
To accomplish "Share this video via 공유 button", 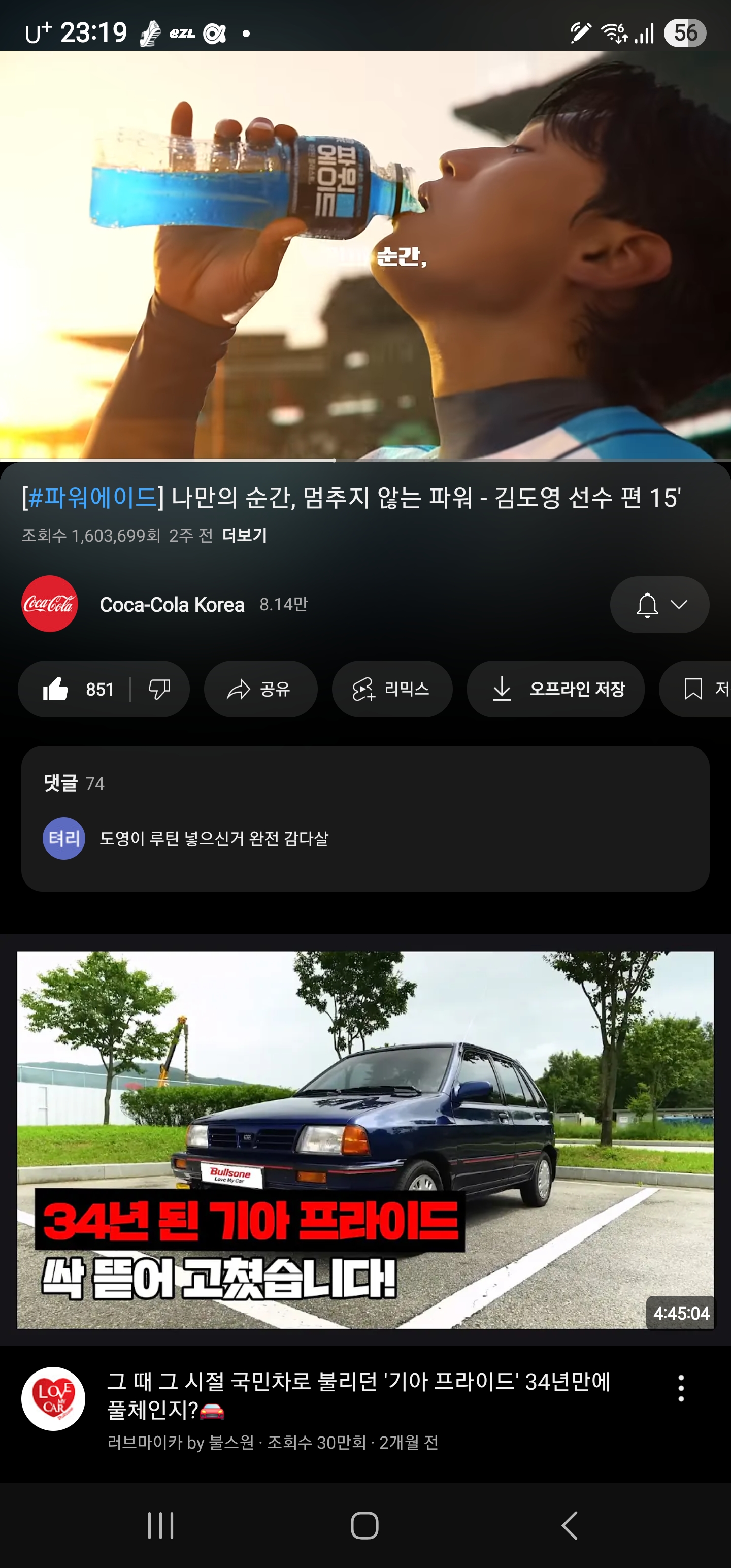I will (260, 689).
